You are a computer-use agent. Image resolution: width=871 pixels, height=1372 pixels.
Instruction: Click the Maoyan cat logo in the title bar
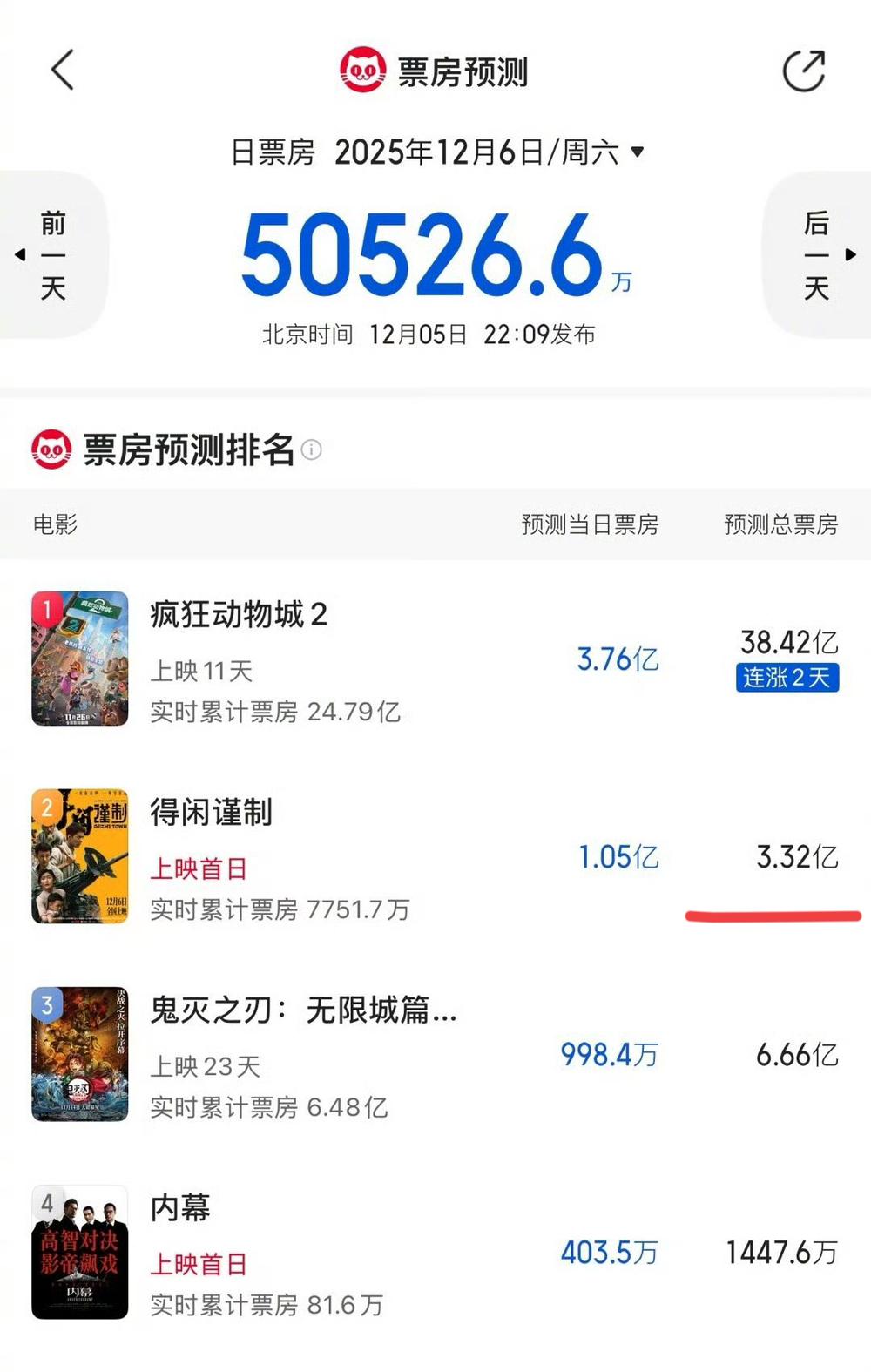coord(364,70)
